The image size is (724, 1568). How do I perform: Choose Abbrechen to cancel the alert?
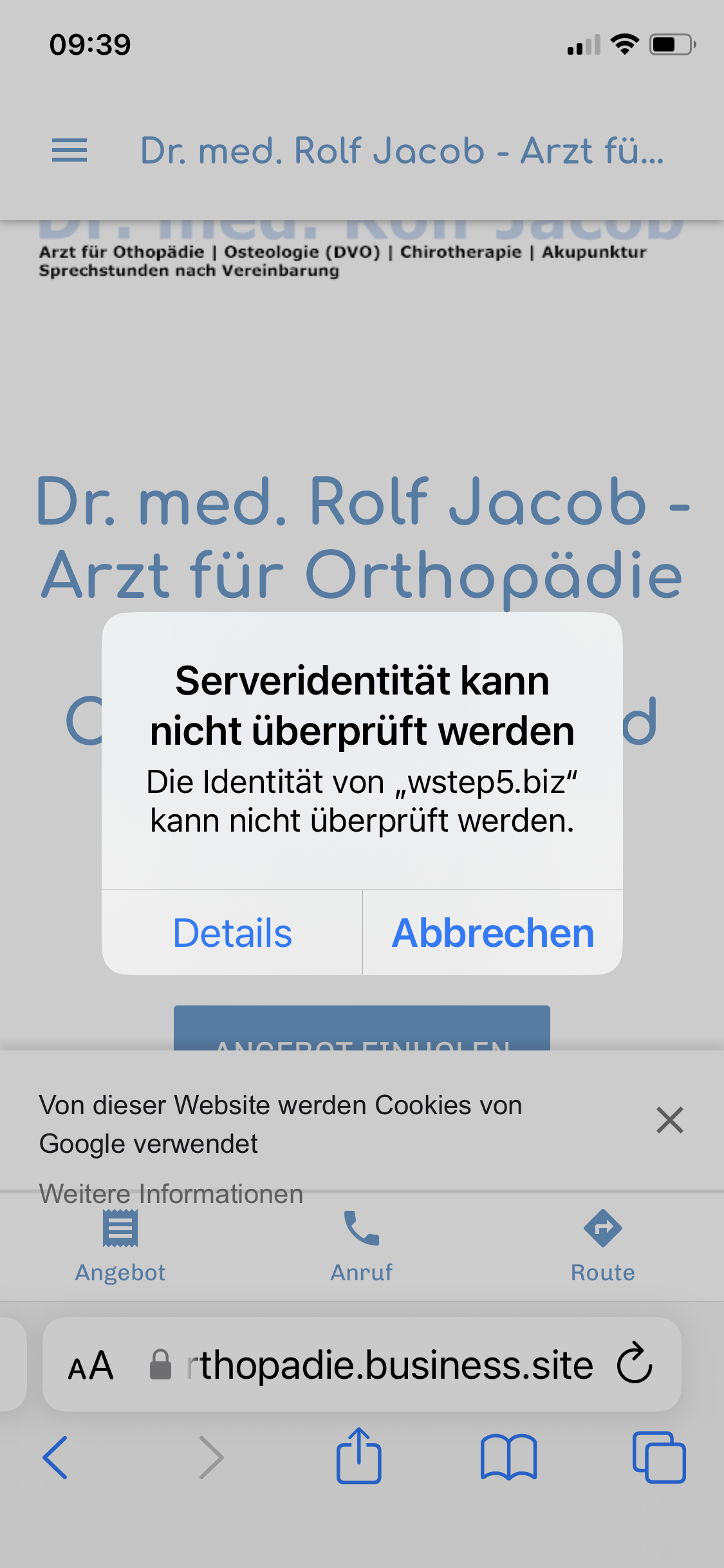493,933
